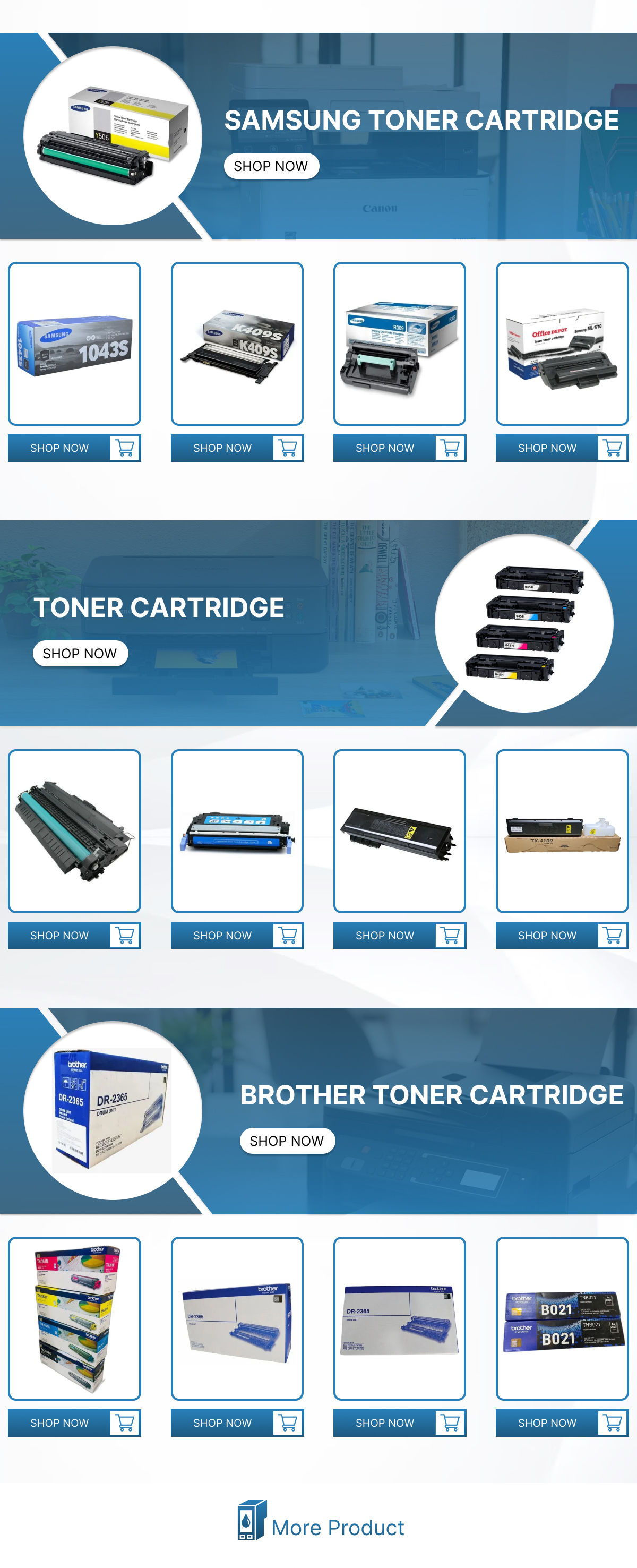
Task: Tap SHOP NOW under Samsung K409S cartridge
Action: pyautogui.click(x=222, y=448)
